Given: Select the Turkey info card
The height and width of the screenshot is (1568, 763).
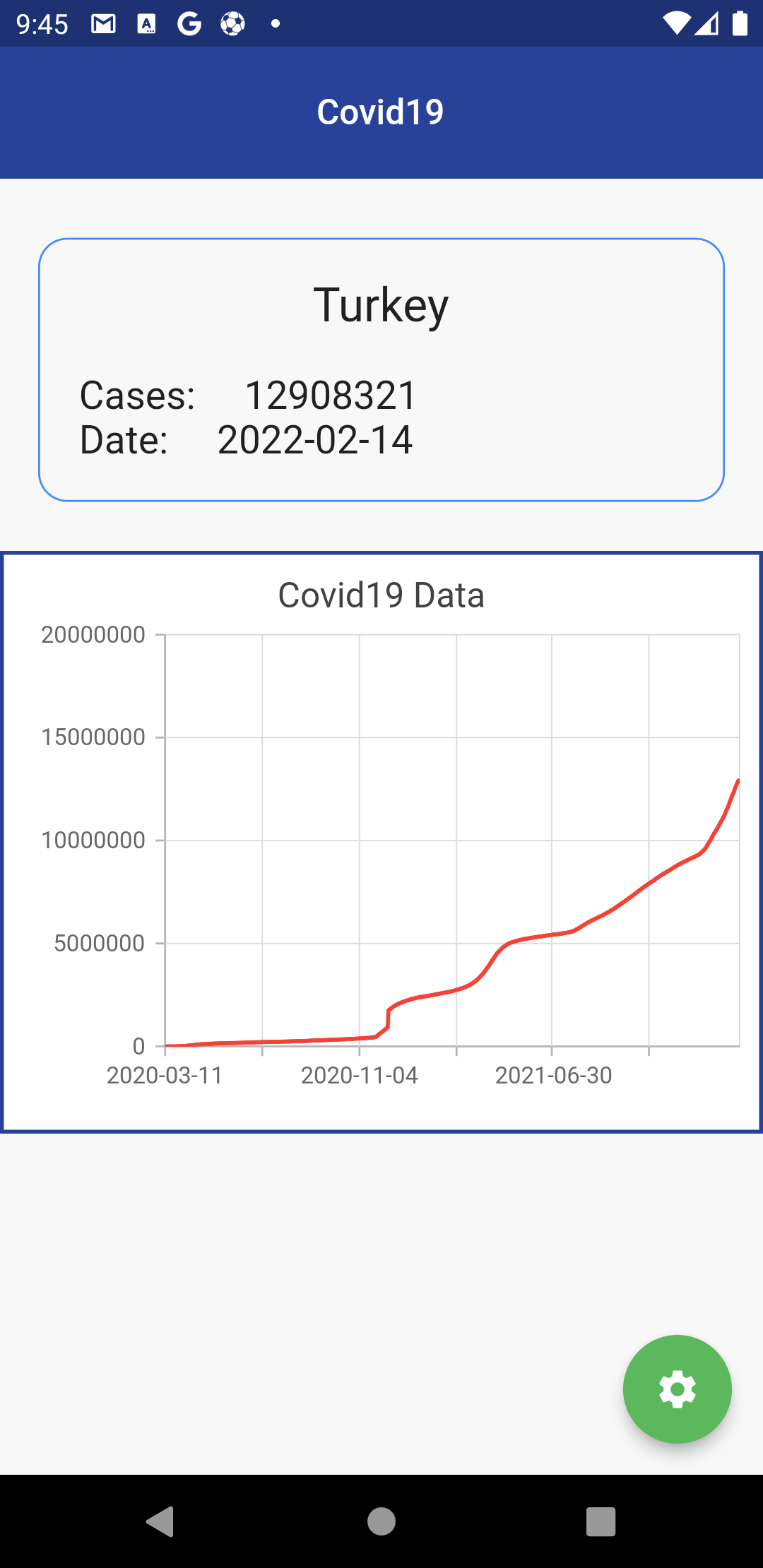Looking at the screenshot, I should tap(381, 369).
